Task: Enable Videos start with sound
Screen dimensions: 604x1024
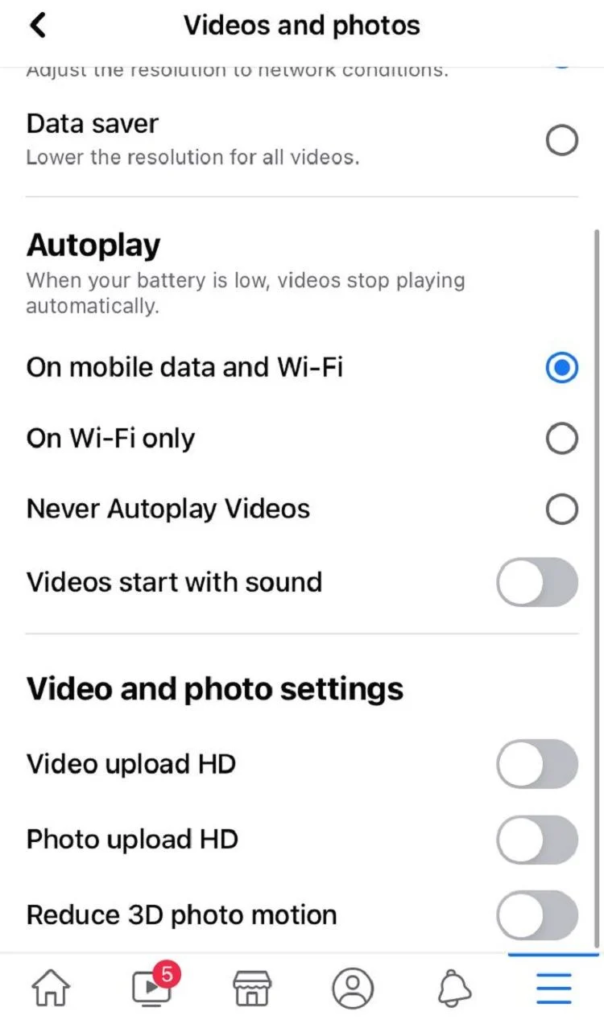Action: 537,582
